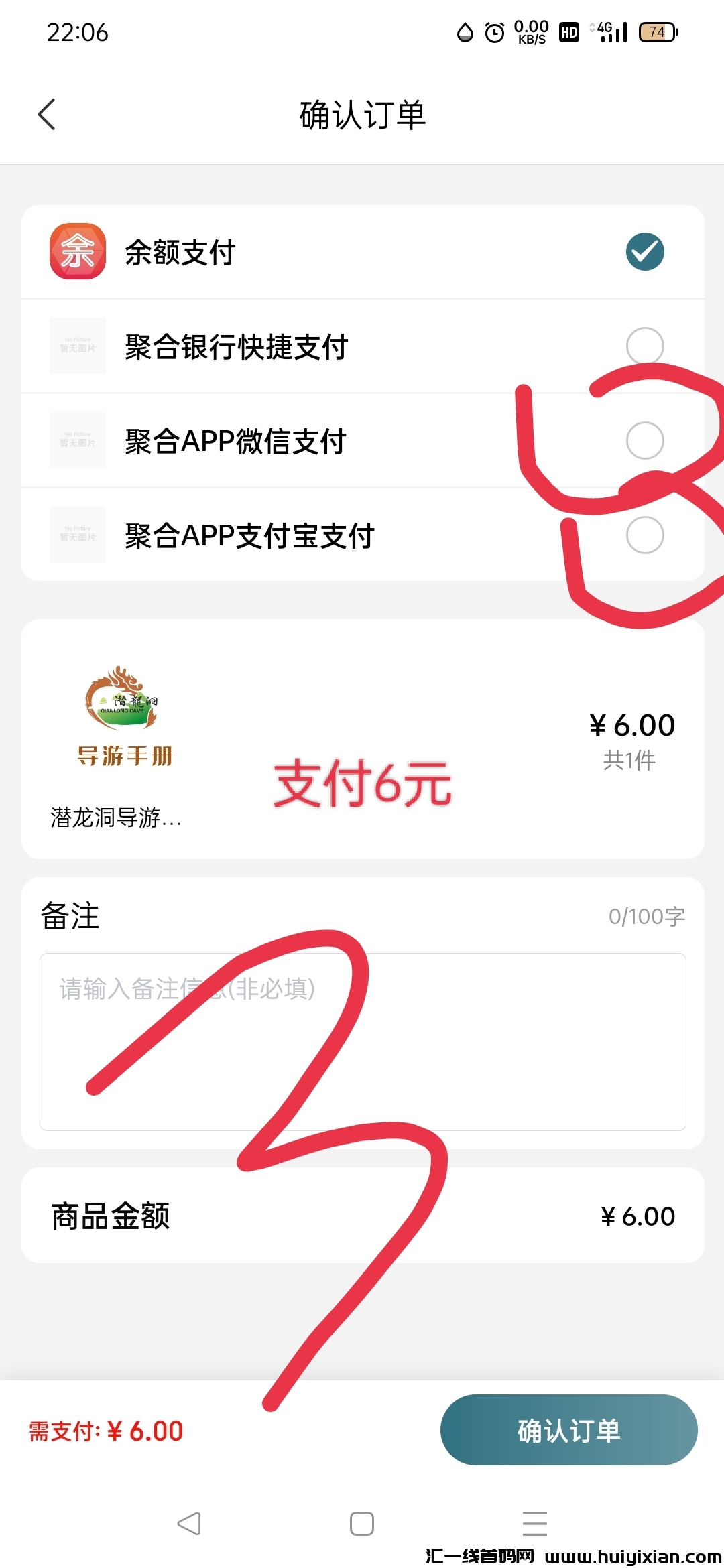Pick 聚合APP支付宝支付 payment option

pos(644,535)
